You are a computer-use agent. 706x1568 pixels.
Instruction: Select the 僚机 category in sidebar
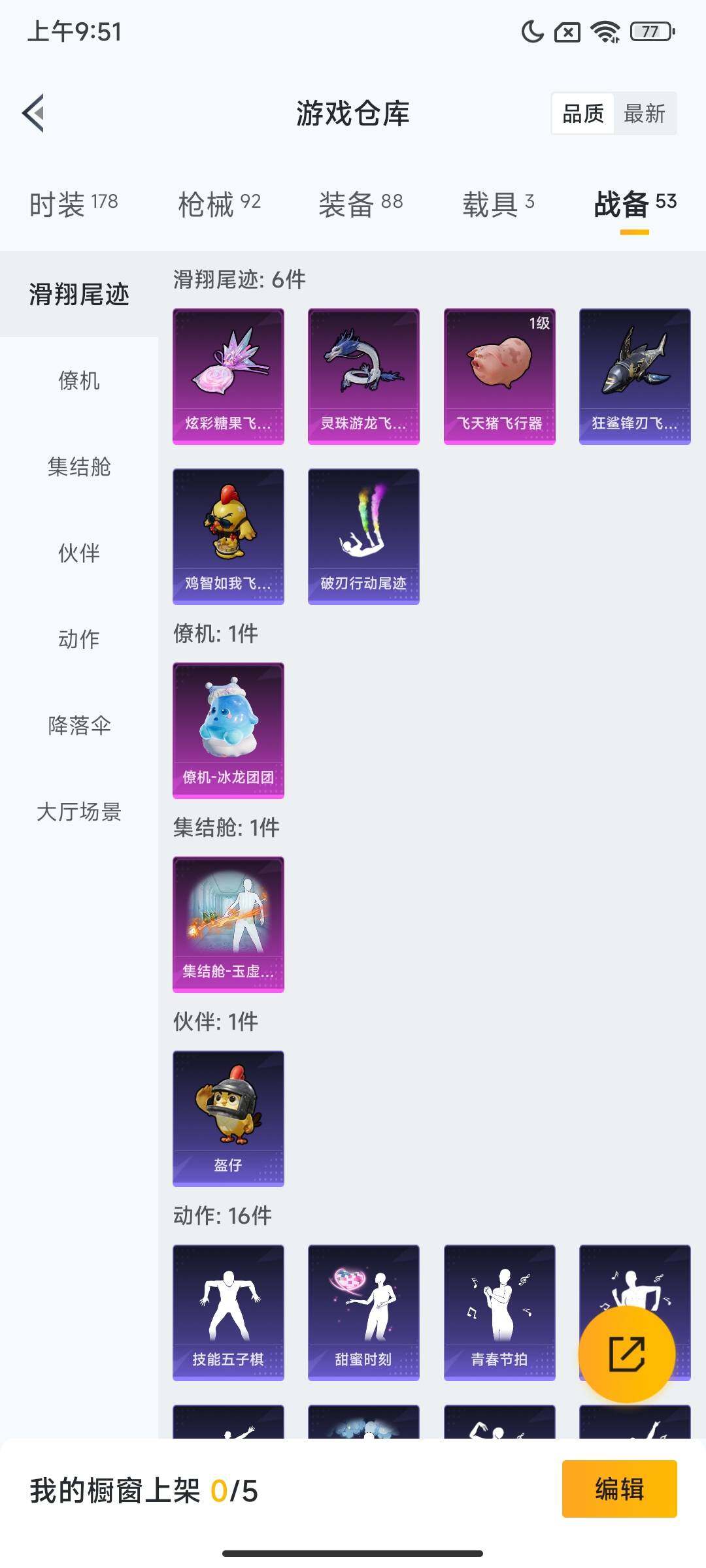click(x=79, y=382)
